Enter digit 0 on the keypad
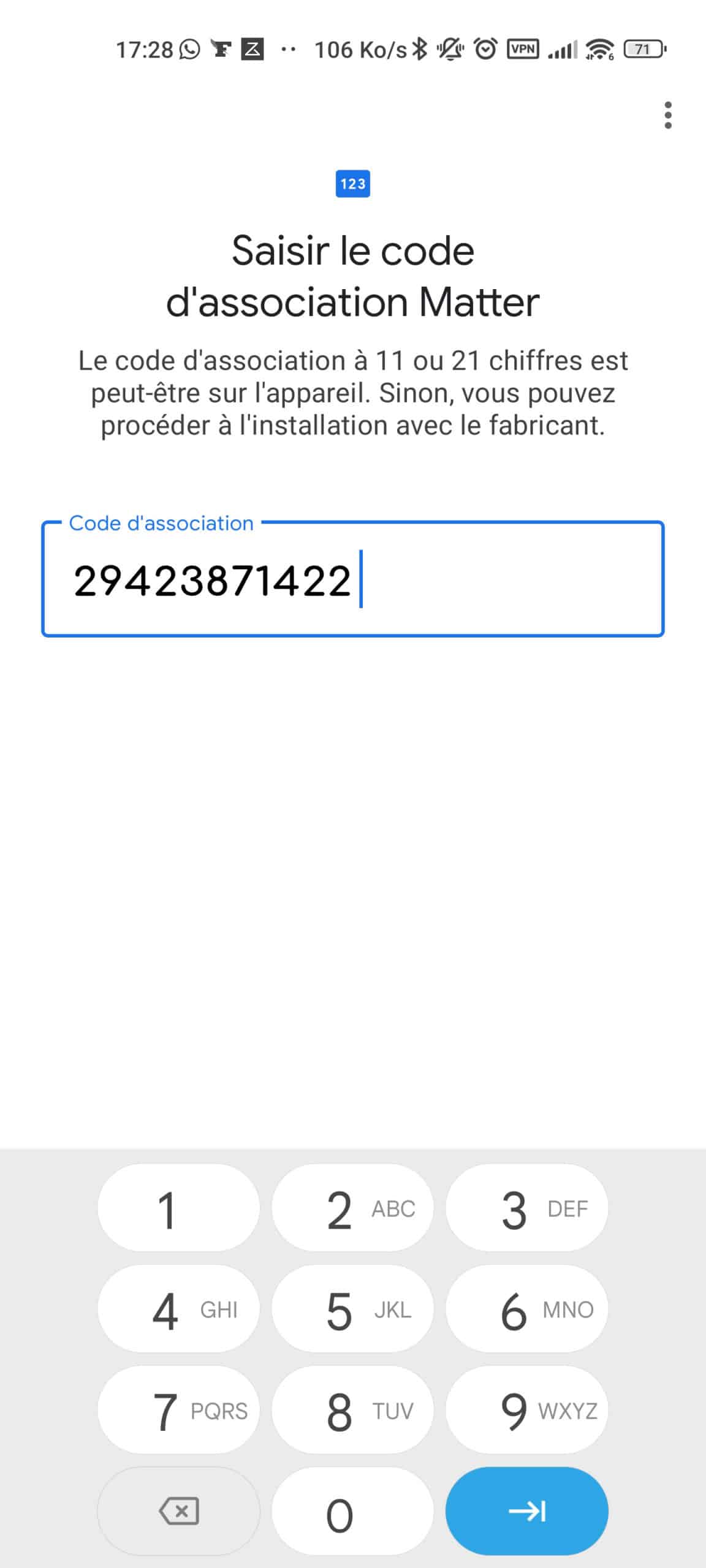 352,1512
